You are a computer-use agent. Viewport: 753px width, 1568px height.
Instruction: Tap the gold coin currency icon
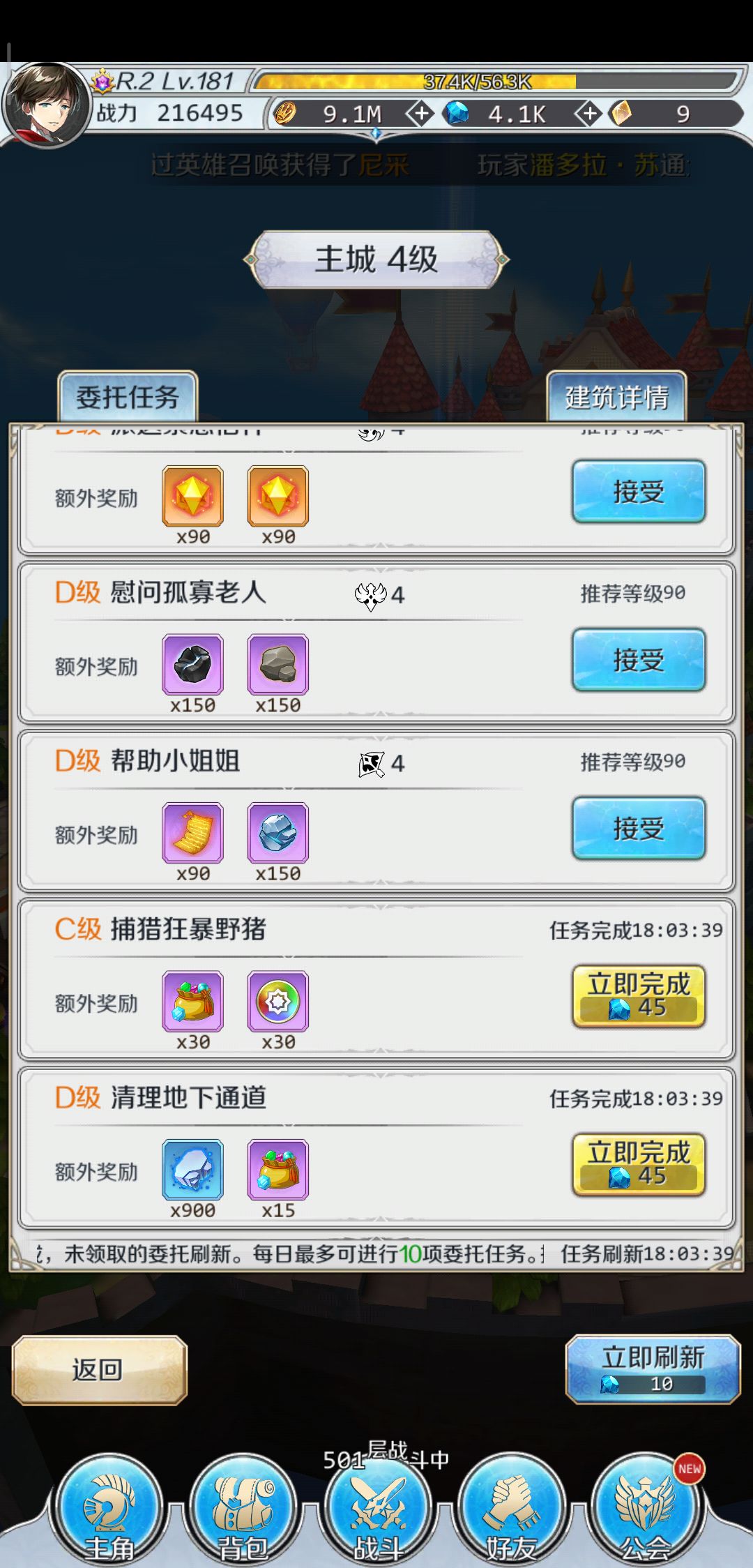click(286, 113)
